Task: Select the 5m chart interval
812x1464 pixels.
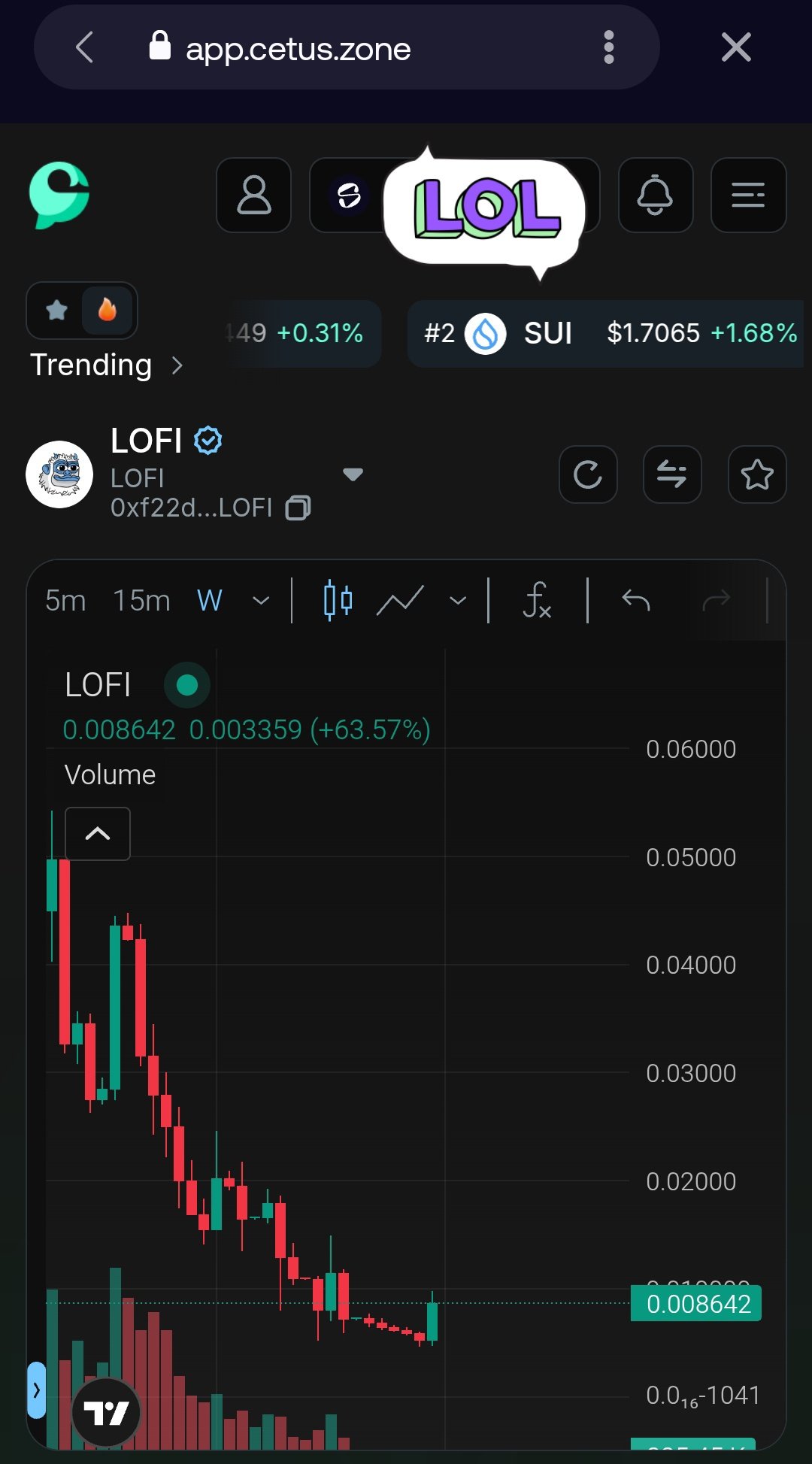Action: (x=65, y=601)
